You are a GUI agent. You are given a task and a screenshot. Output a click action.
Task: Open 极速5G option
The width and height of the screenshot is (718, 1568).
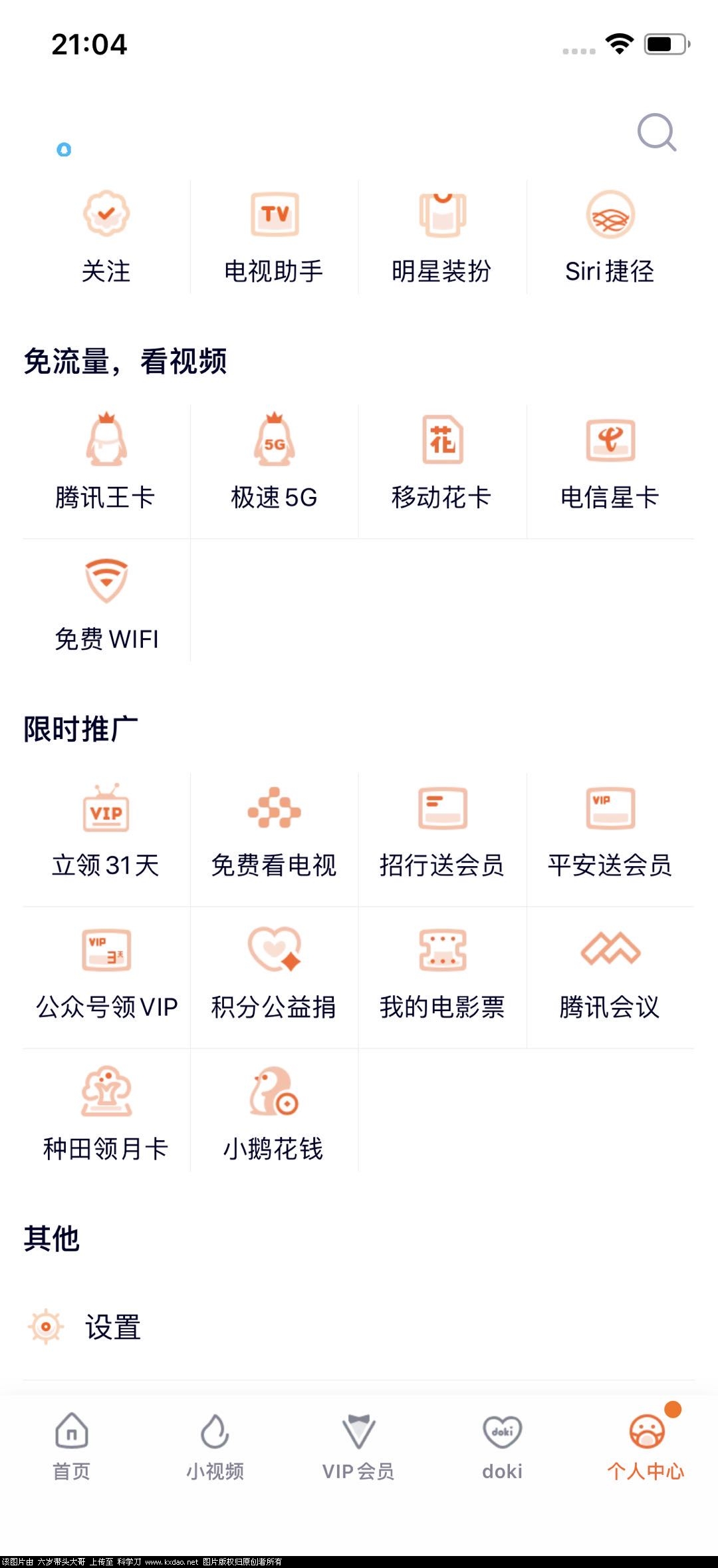[x=274, y=462]
